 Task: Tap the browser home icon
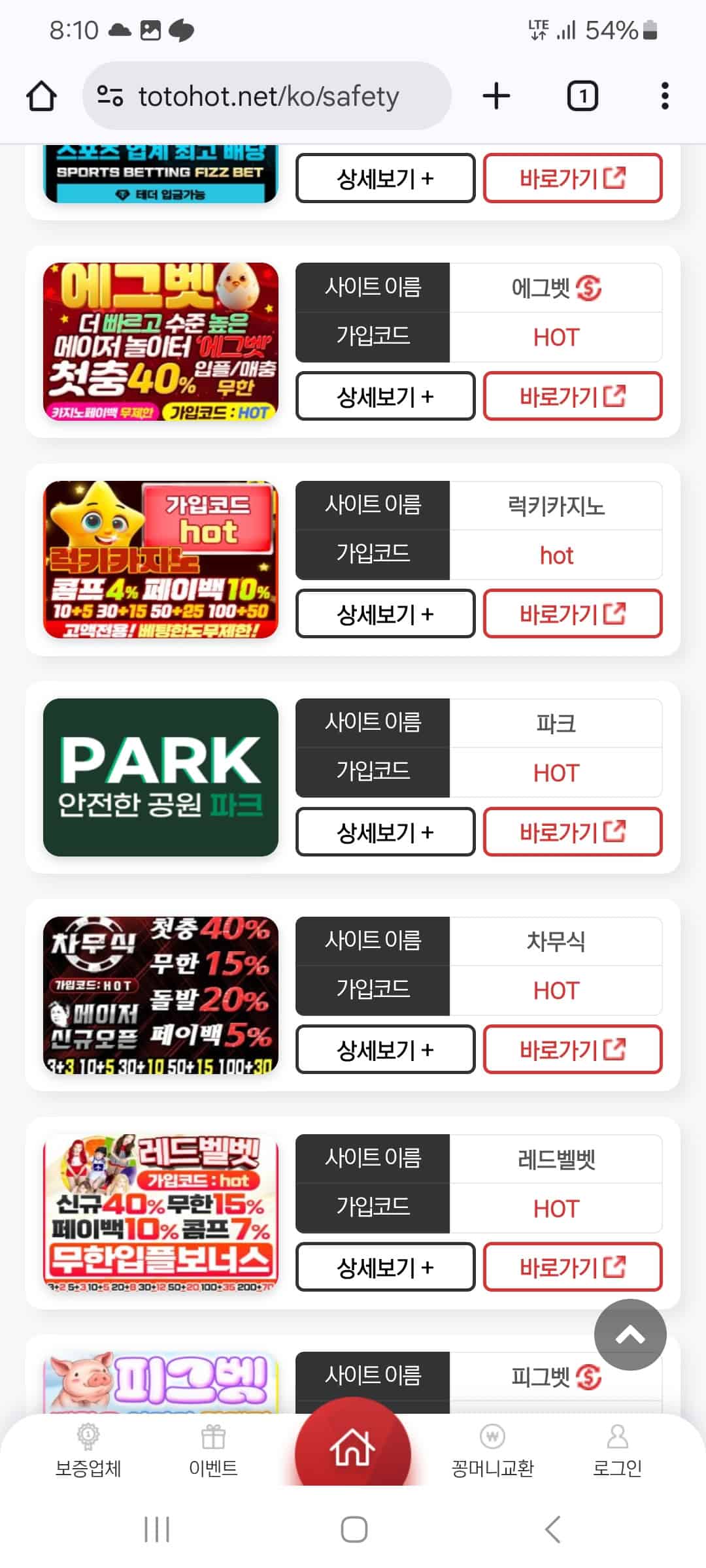click(x=41, y=95)
